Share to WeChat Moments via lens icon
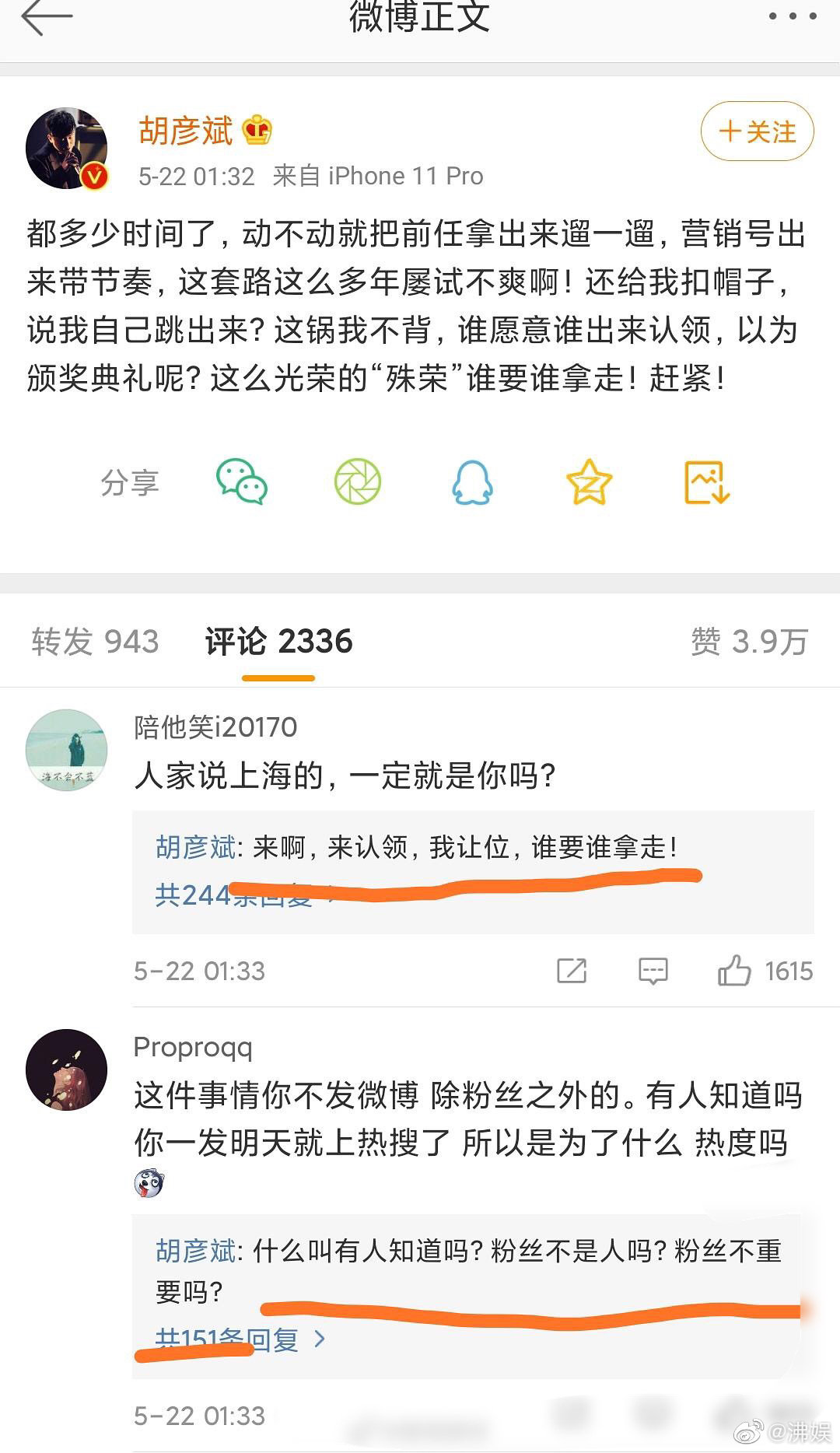This screenshot has height=1453, width=840. pos(358,482)
